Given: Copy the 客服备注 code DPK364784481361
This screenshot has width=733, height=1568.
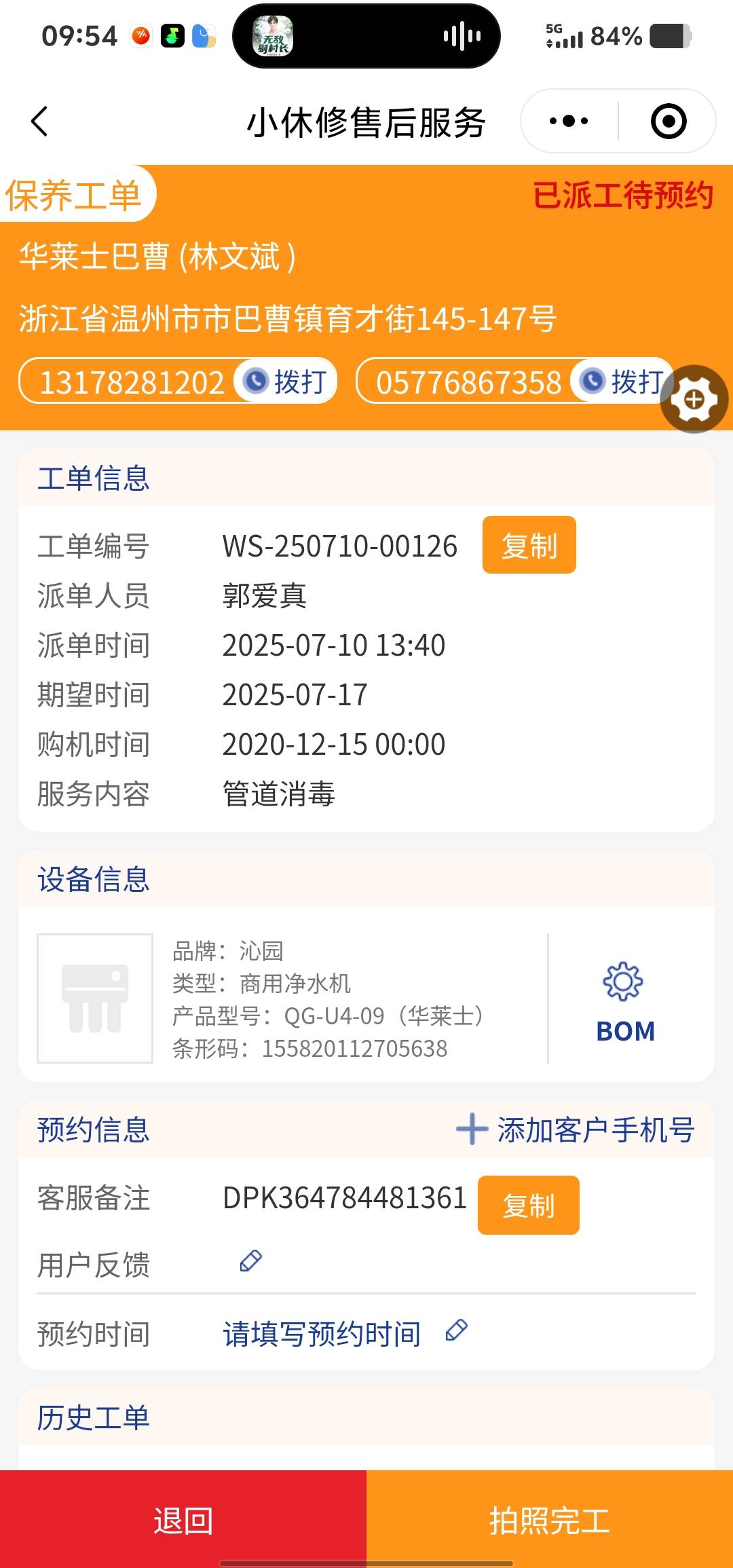Looking at the screenshot, I should [528, 1205].
